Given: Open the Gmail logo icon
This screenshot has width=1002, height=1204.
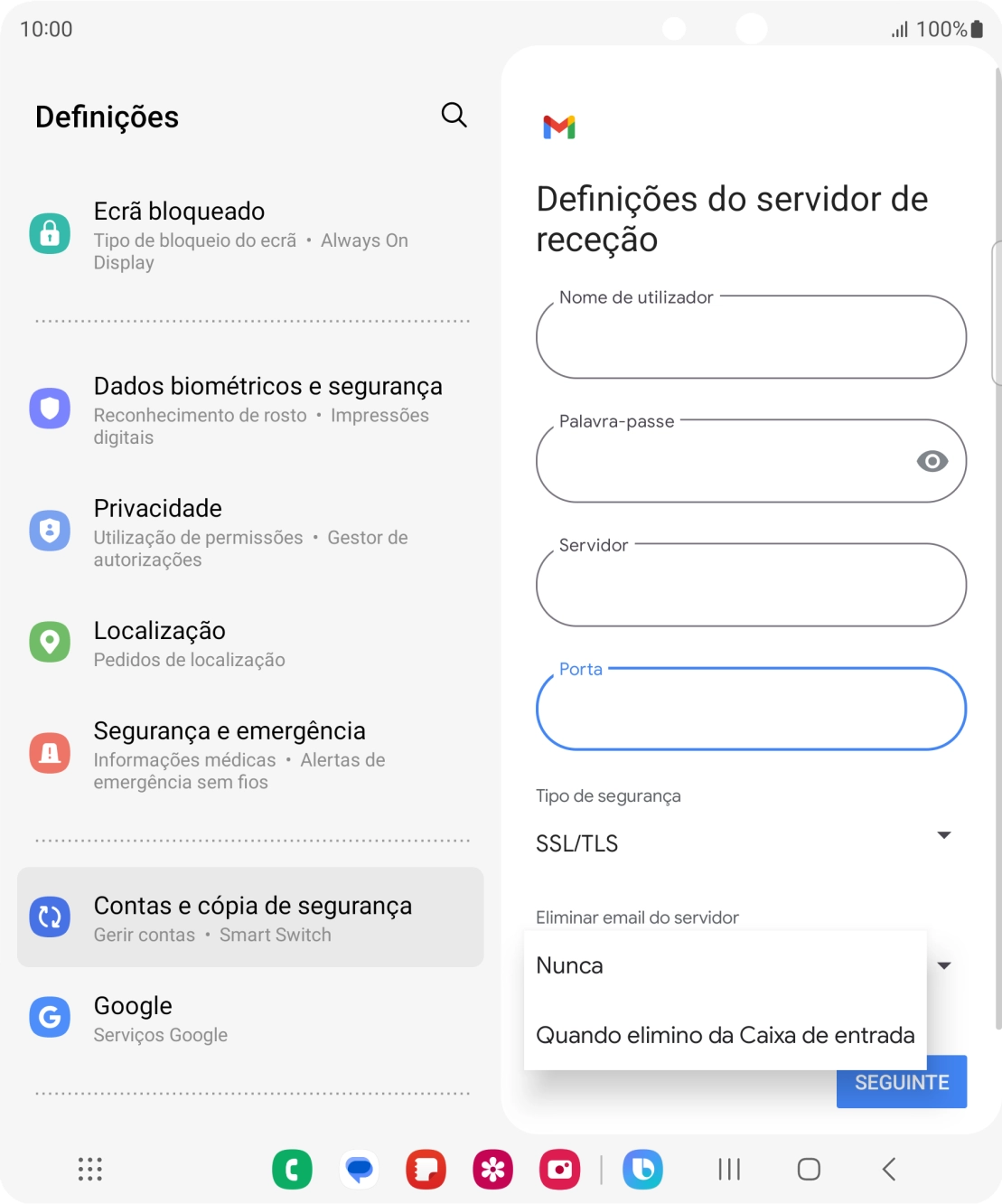Looking at the screenshot, I should [x=560, y=127].
